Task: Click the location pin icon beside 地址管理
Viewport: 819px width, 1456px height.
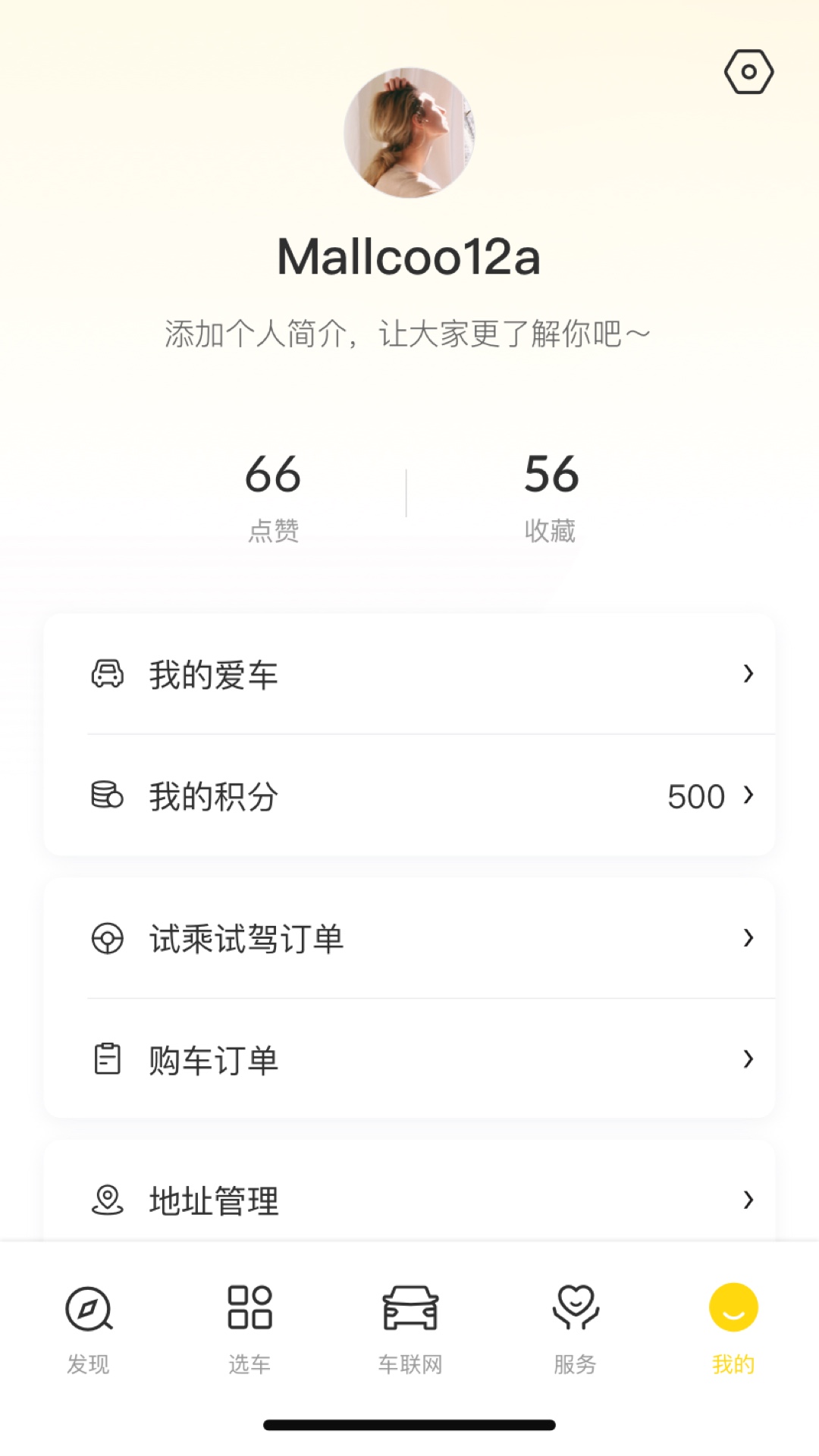Action: pos(107,1199)
